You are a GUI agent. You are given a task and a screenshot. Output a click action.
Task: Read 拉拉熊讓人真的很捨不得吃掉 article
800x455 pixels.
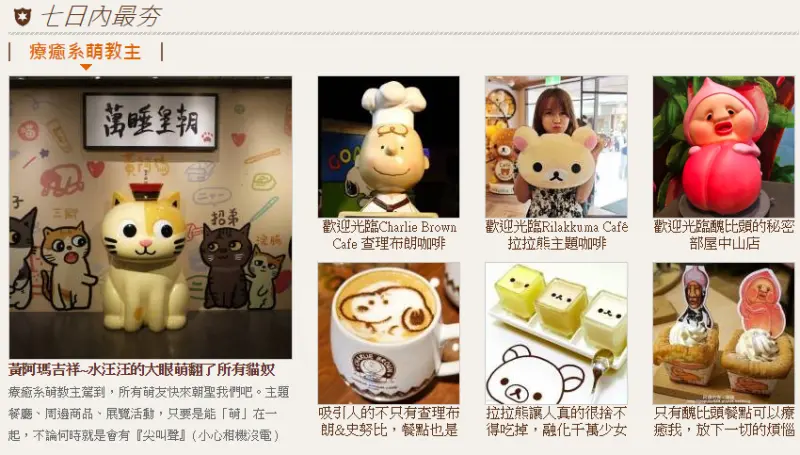pyautogui.click(x=556, y=421)
